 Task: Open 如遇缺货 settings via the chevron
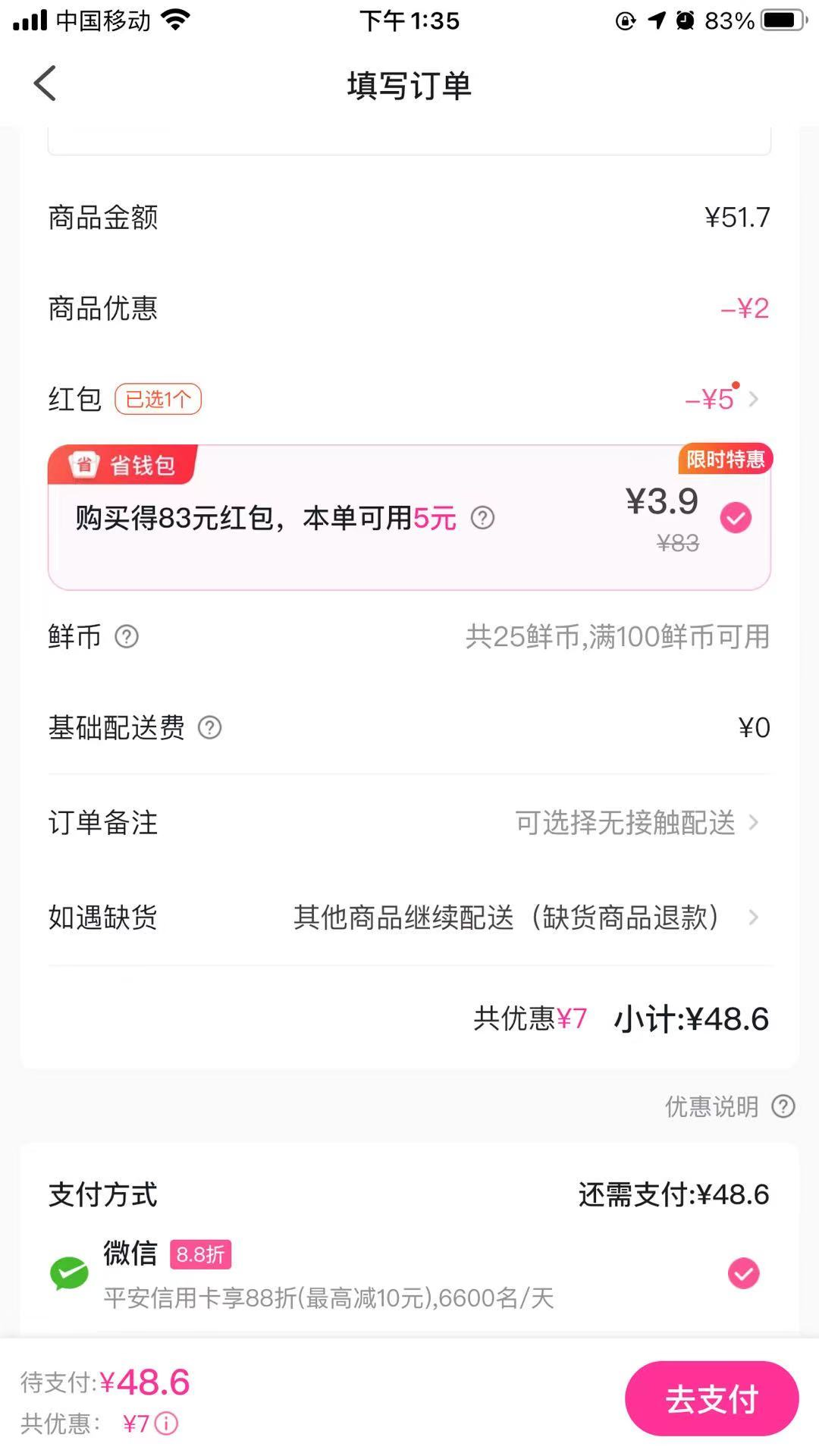pos(753,918)
